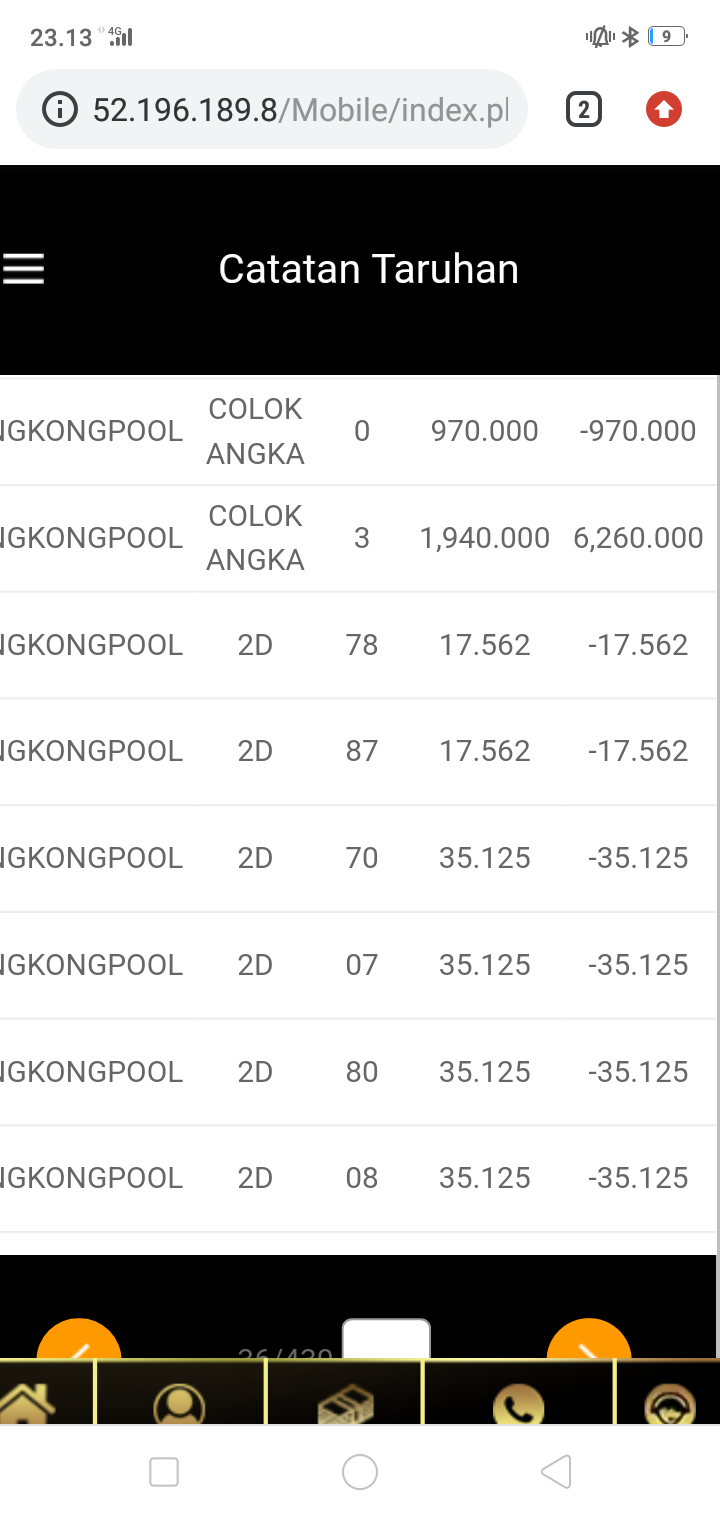Tap the red browser update icon
The height and width of the screenshot is (1520, 720).
(664, 110)
